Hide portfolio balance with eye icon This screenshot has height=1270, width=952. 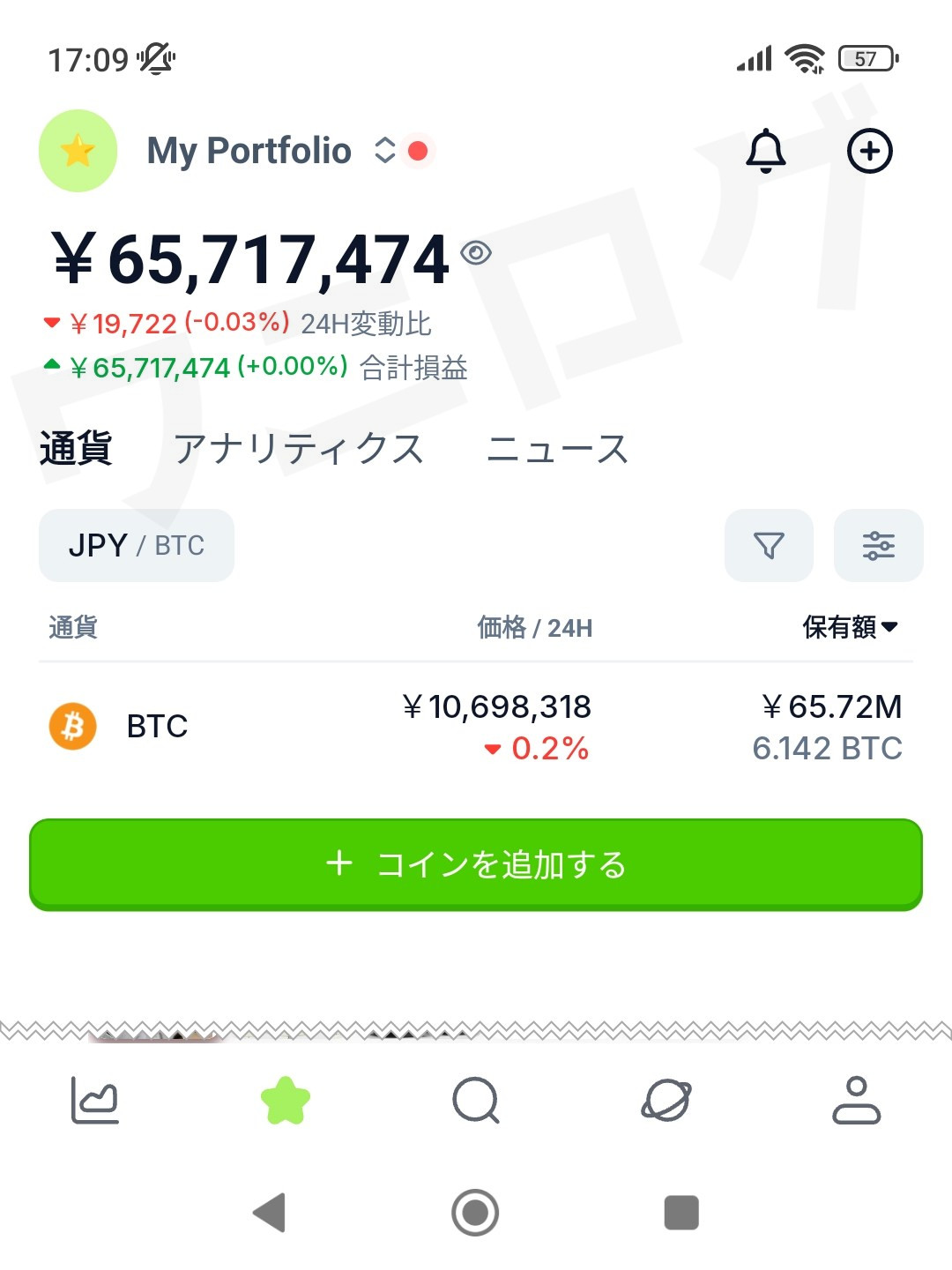coord(476,253)
